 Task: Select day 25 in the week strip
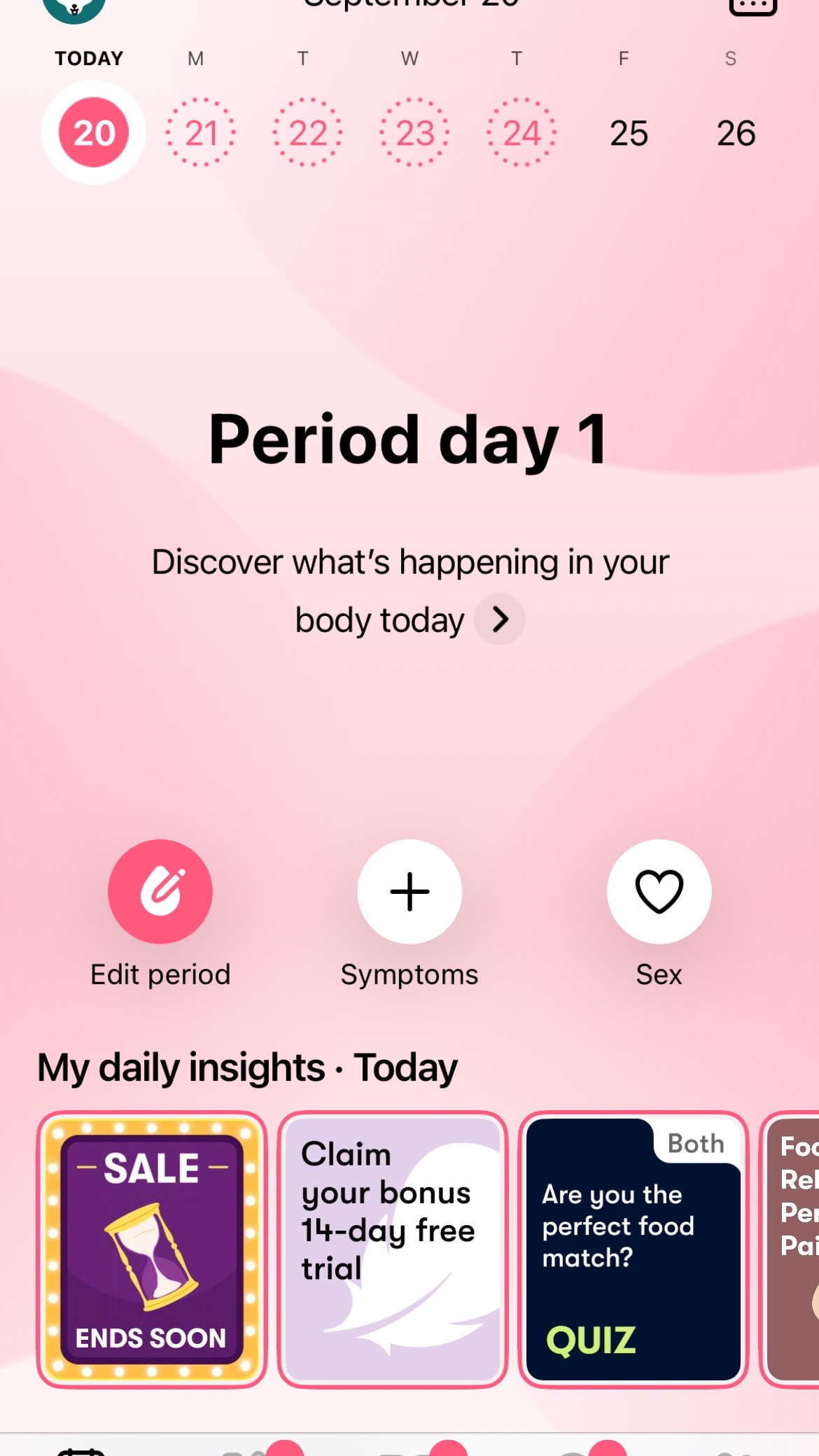tap(629, 133)
